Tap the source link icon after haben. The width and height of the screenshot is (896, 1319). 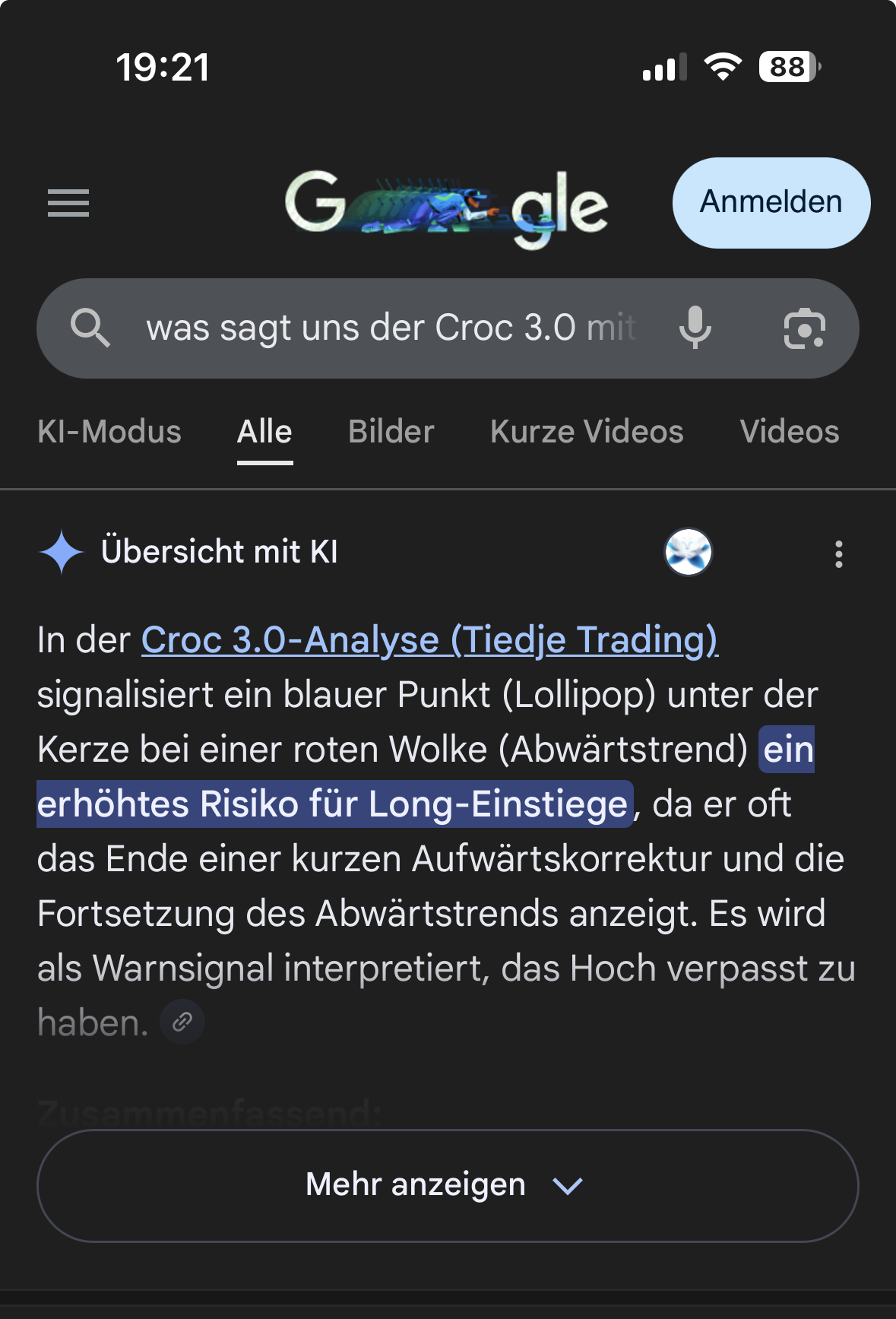point(182,1023)
